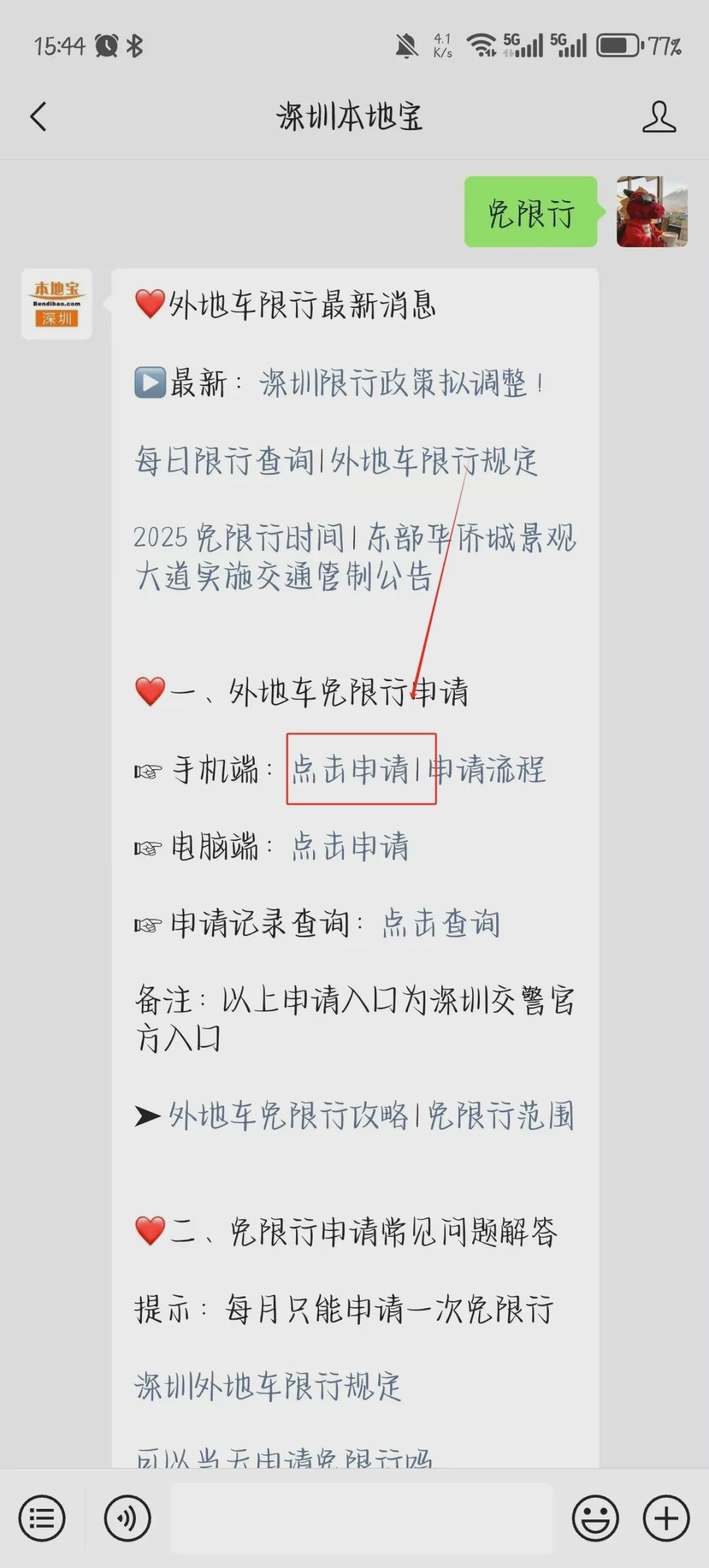Open the 免限行范围 link
709x1568 pixels.
pos(501,1116)
